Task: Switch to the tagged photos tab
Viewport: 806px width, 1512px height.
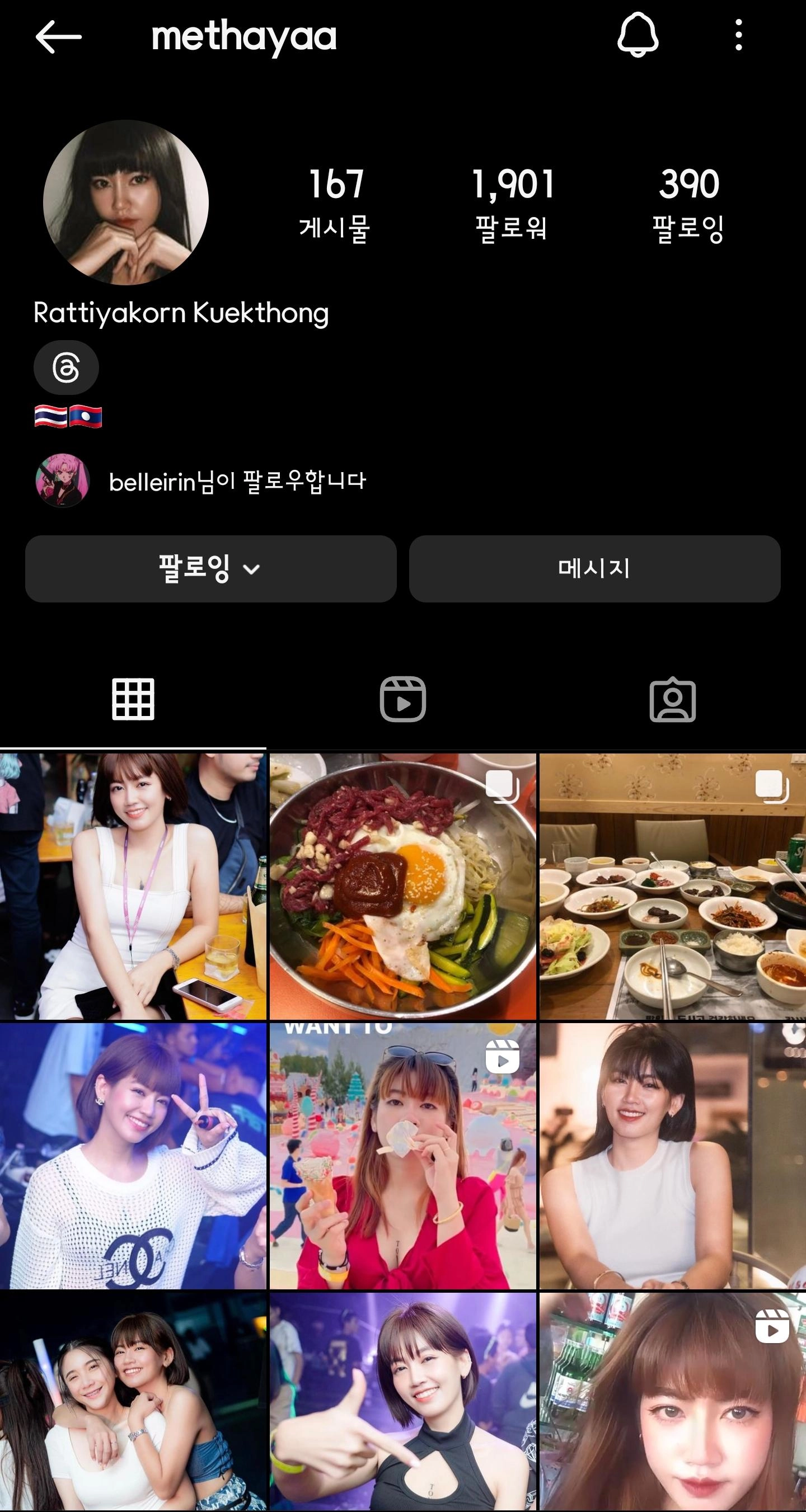Action: [673, 699]
